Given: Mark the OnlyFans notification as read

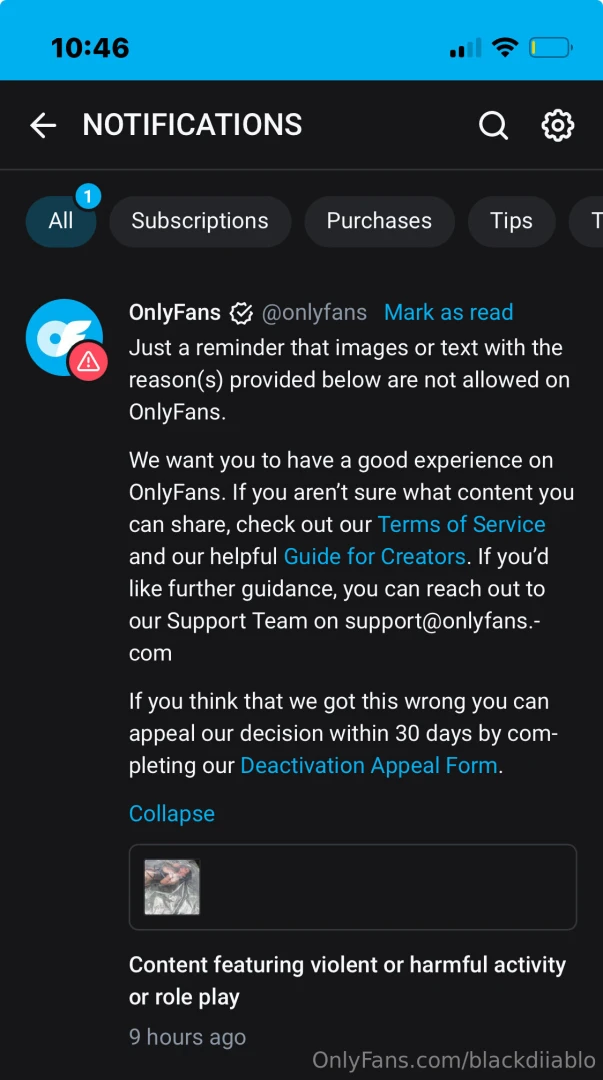Looking at the screenshot, I should 448,312.
